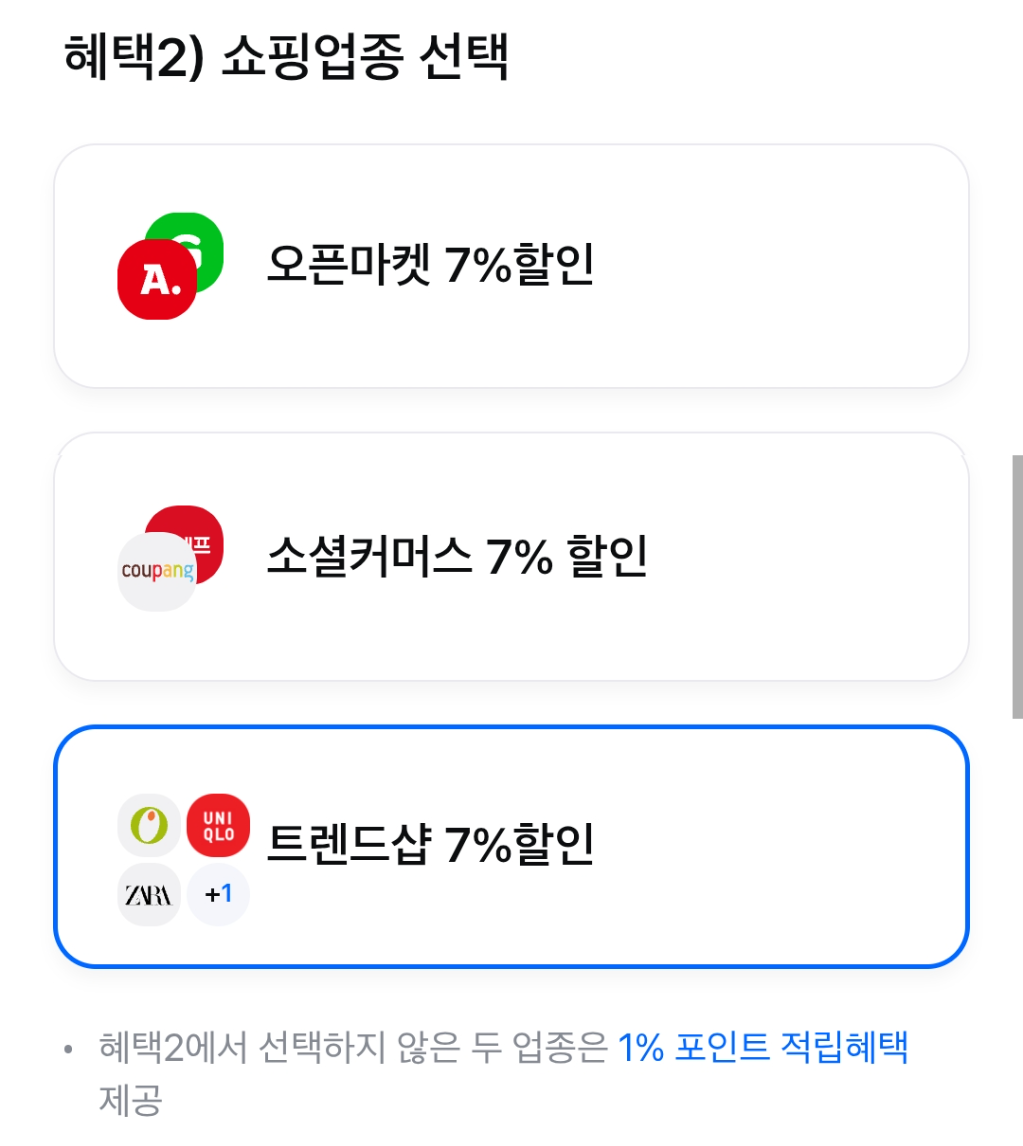The image size is (1023, 1146).
Task: Open details of the 오픈마켓 benefit card
Action: pyautogui.click(x=511, y=262)
